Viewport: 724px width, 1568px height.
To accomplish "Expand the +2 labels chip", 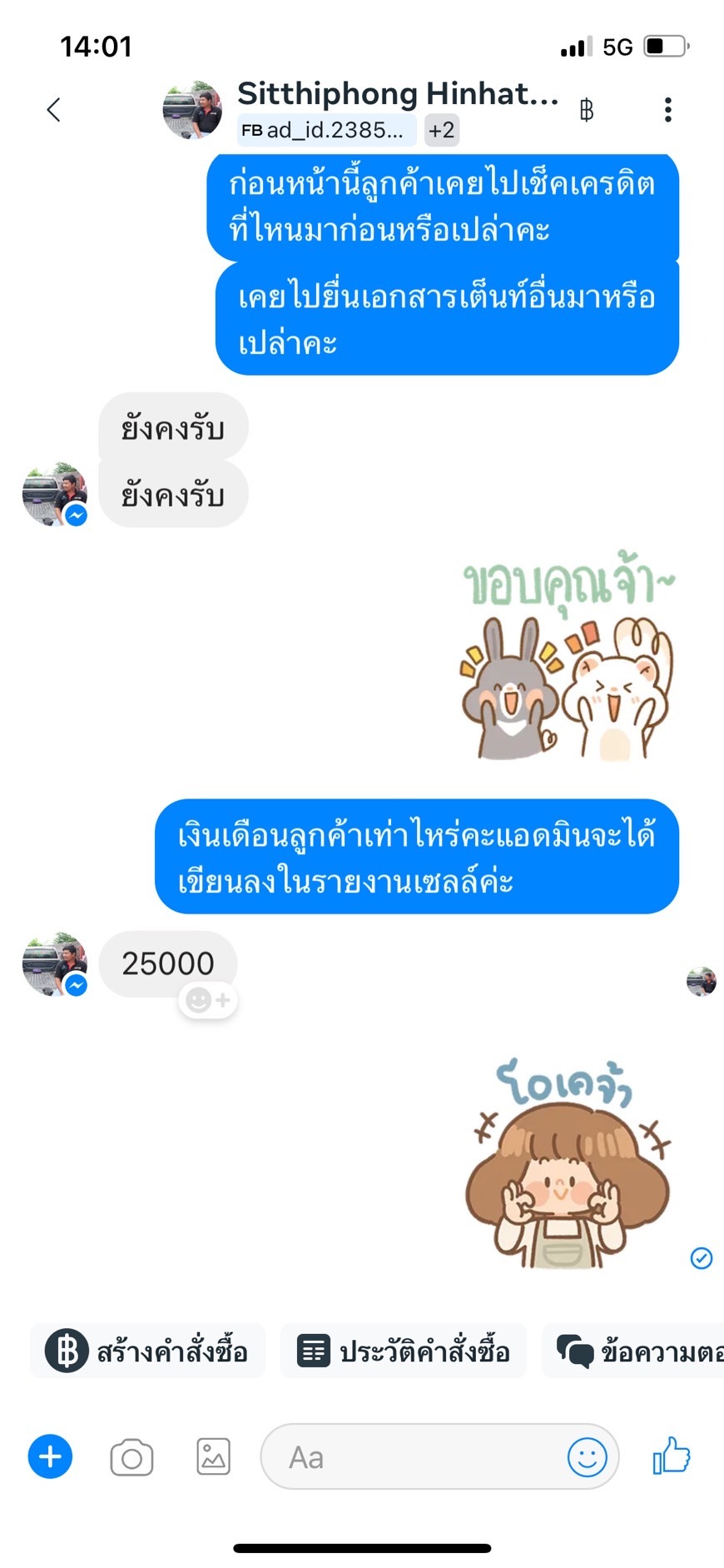I will pos(442,130).
